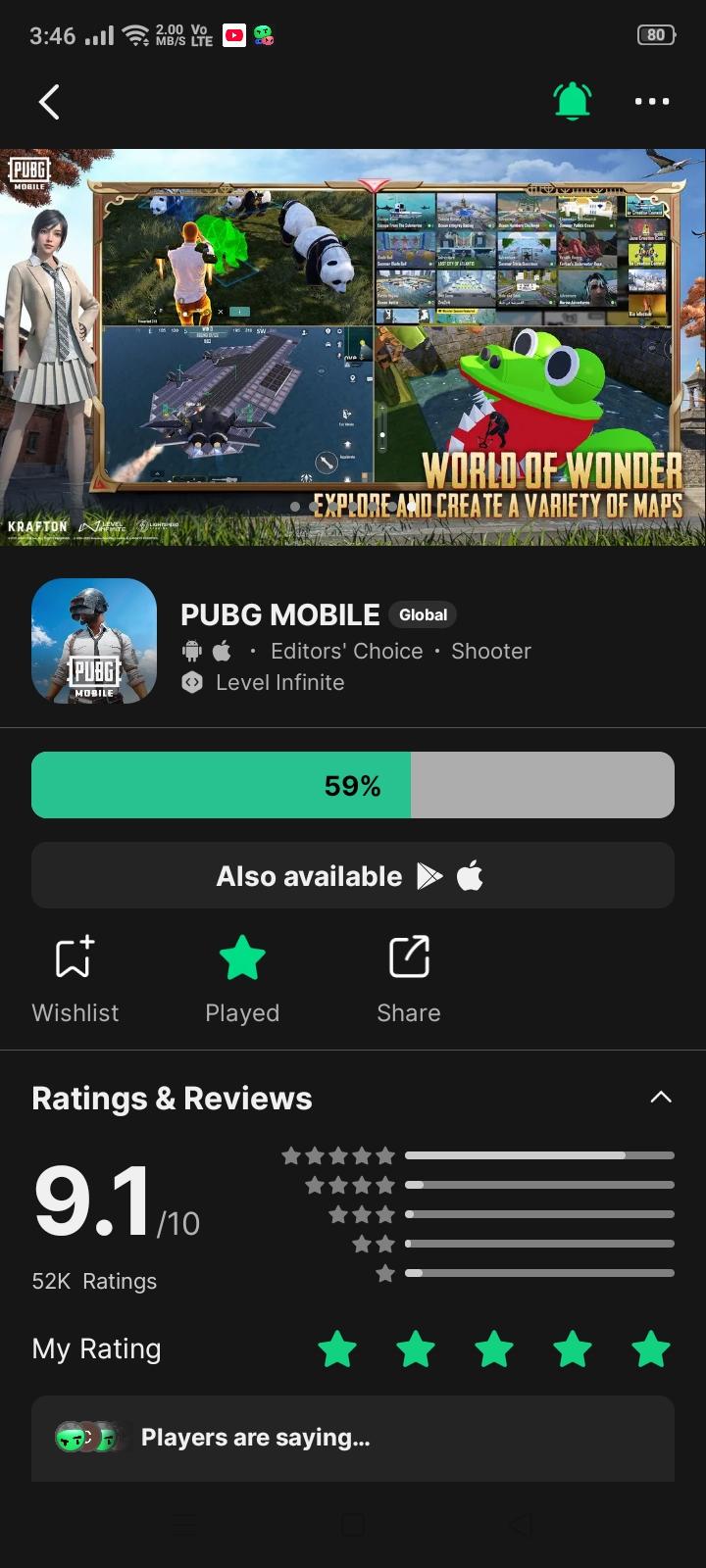Open the Also available stores button
Viewport: 706px width, 1568px height.
click(353, 875)
